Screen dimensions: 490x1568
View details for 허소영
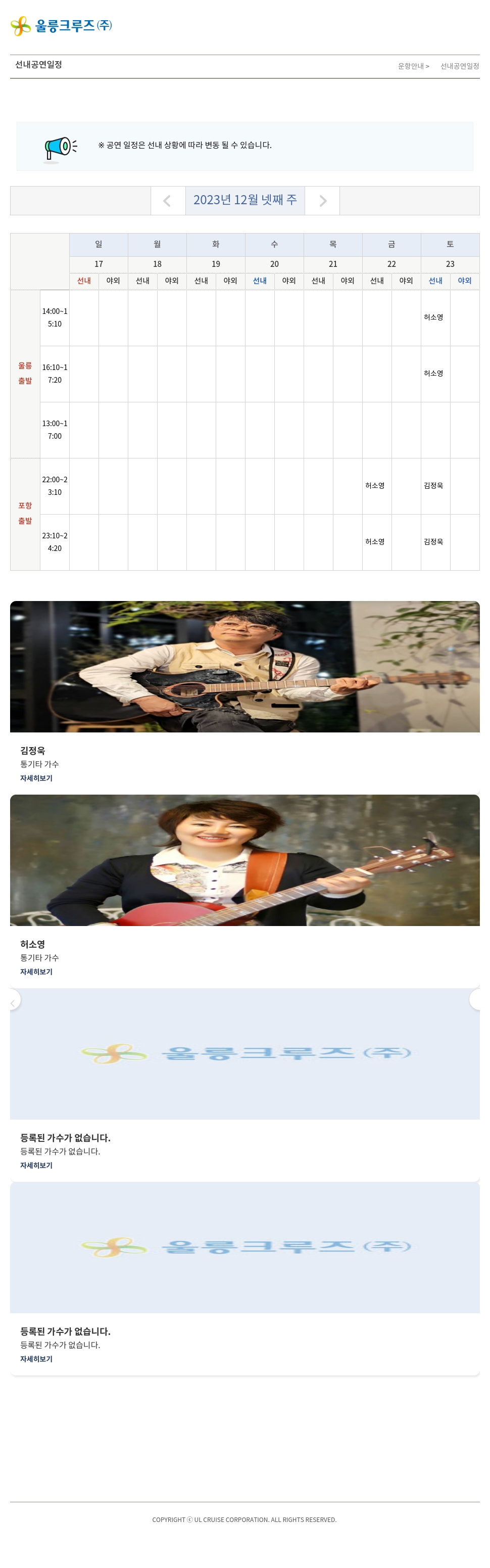tap(36, 972)
